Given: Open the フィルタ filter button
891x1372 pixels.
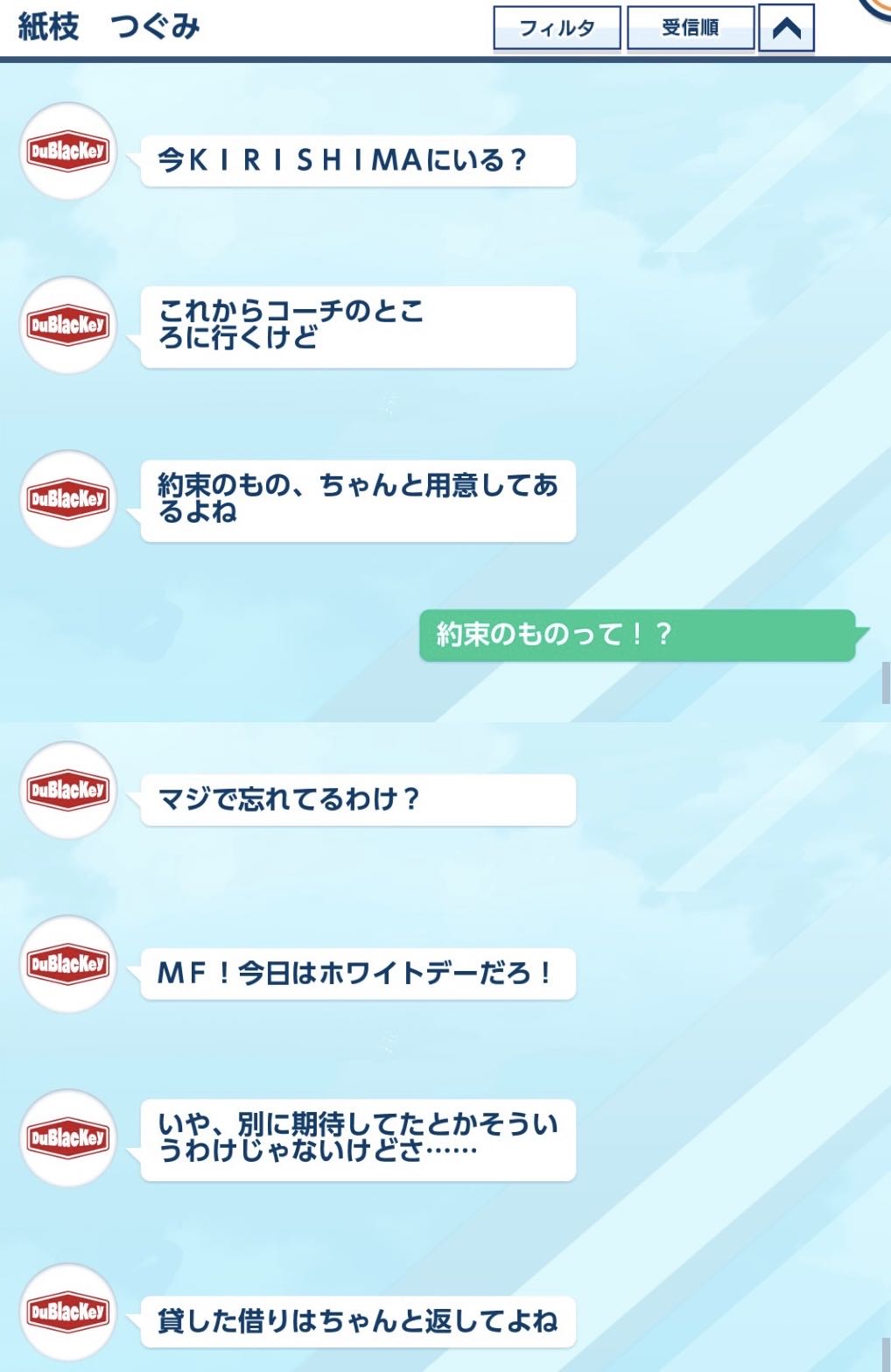Looking at the screenshot, I should coord(557,28).
